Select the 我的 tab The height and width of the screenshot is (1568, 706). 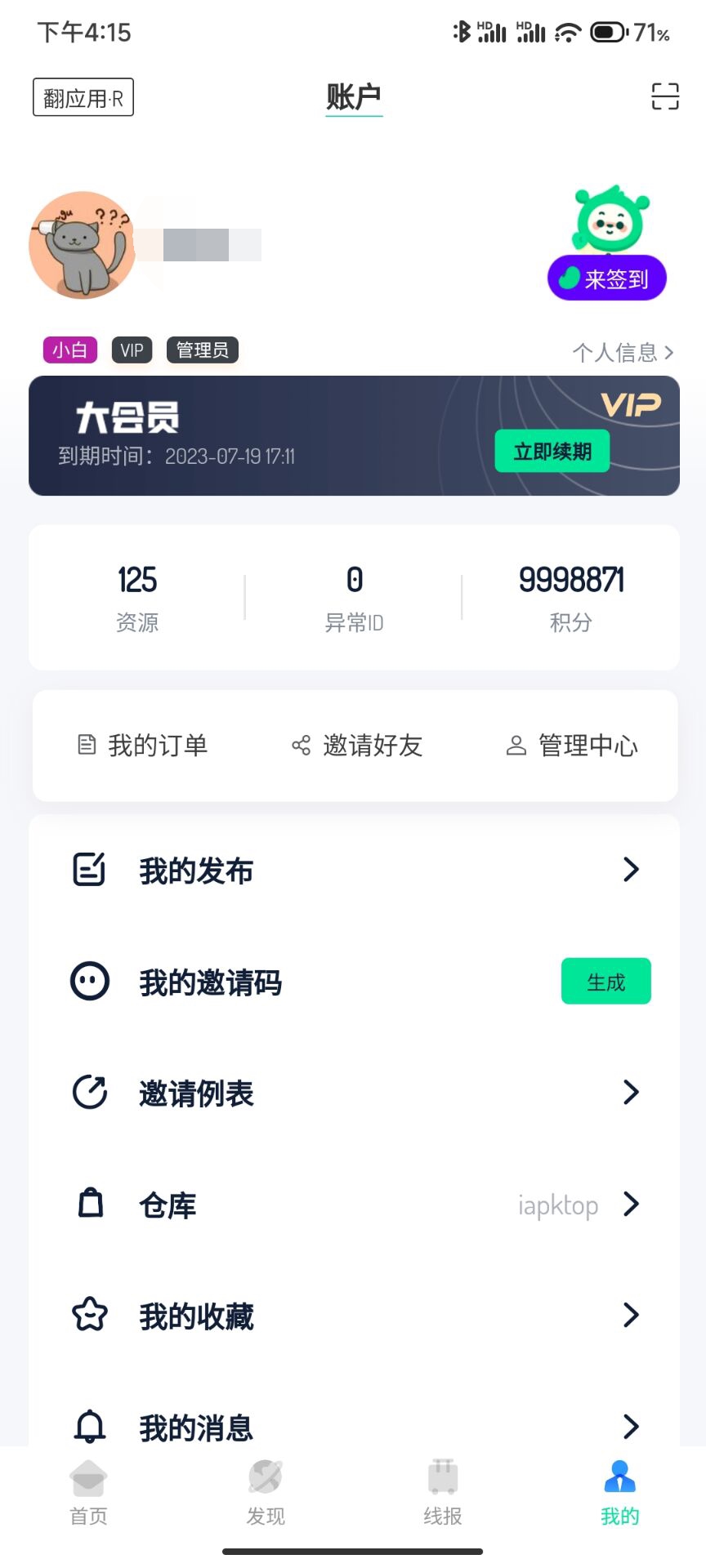(x=619, y=1493)
